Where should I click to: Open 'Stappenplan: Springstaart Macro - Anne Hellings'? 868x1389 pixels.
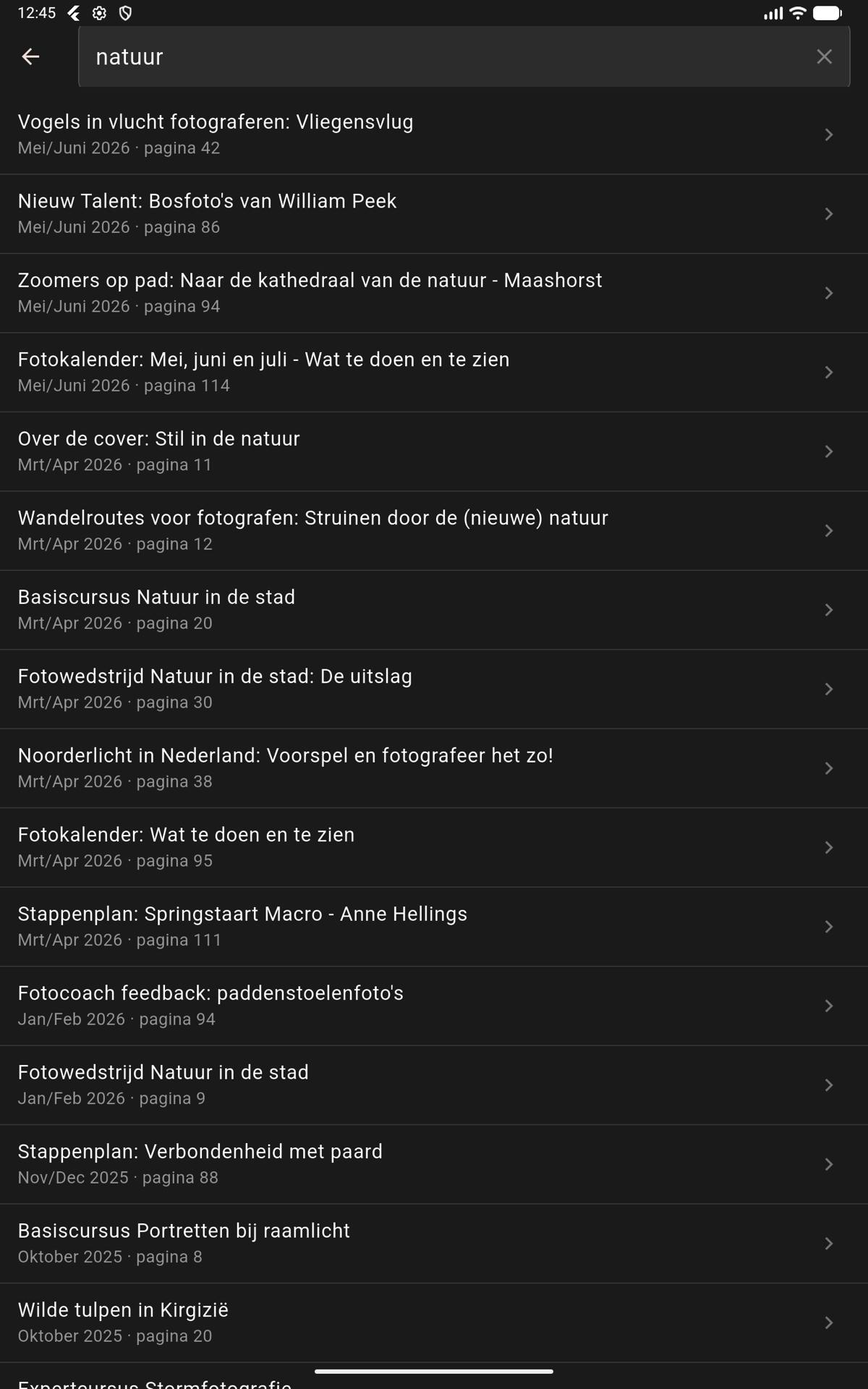pos(434,927)
